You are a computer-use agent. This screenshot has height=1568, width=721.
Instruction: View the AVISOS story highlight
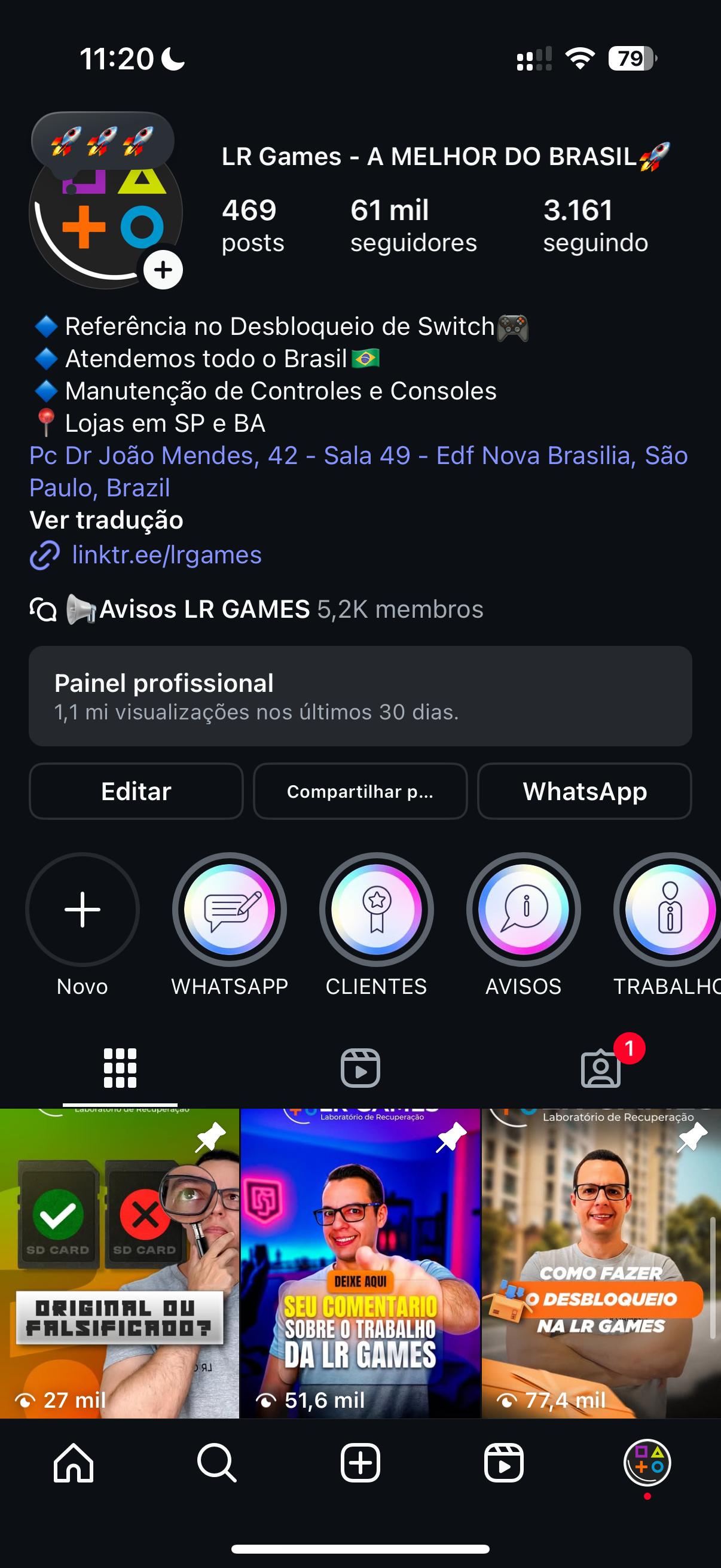(523, 910)
